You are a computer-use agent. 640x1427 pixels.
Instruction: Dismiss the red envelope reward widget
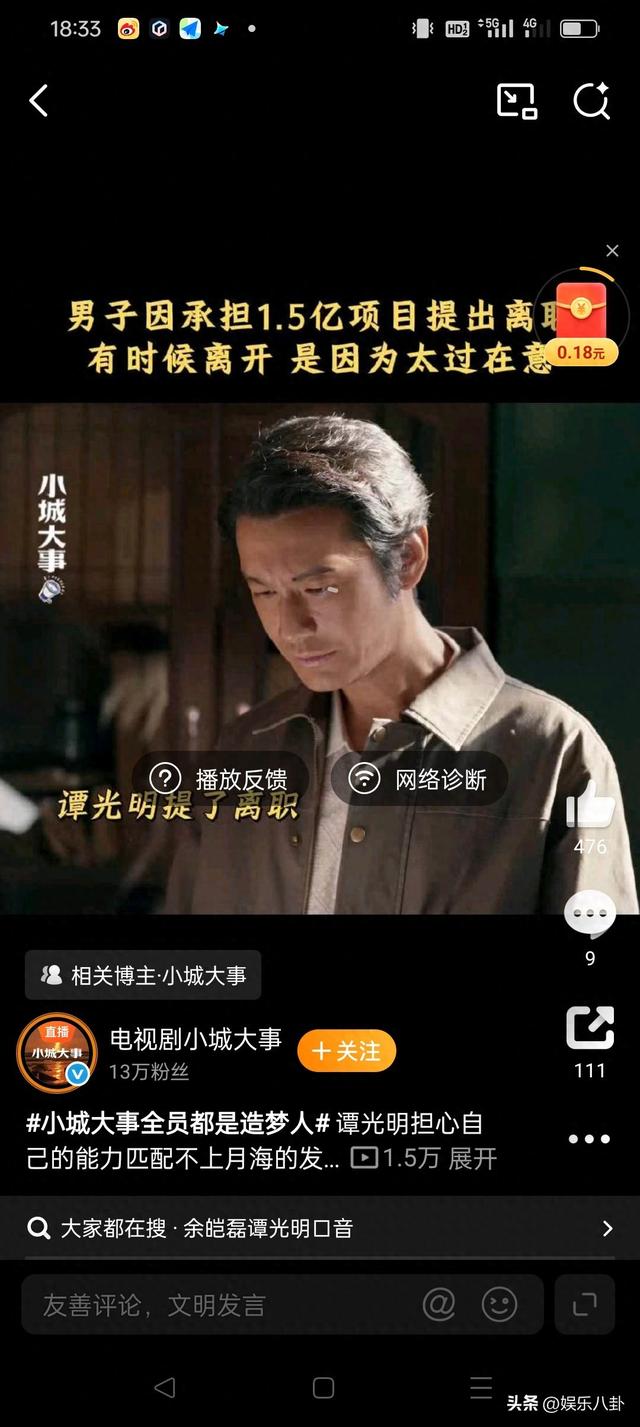[613, 251]
